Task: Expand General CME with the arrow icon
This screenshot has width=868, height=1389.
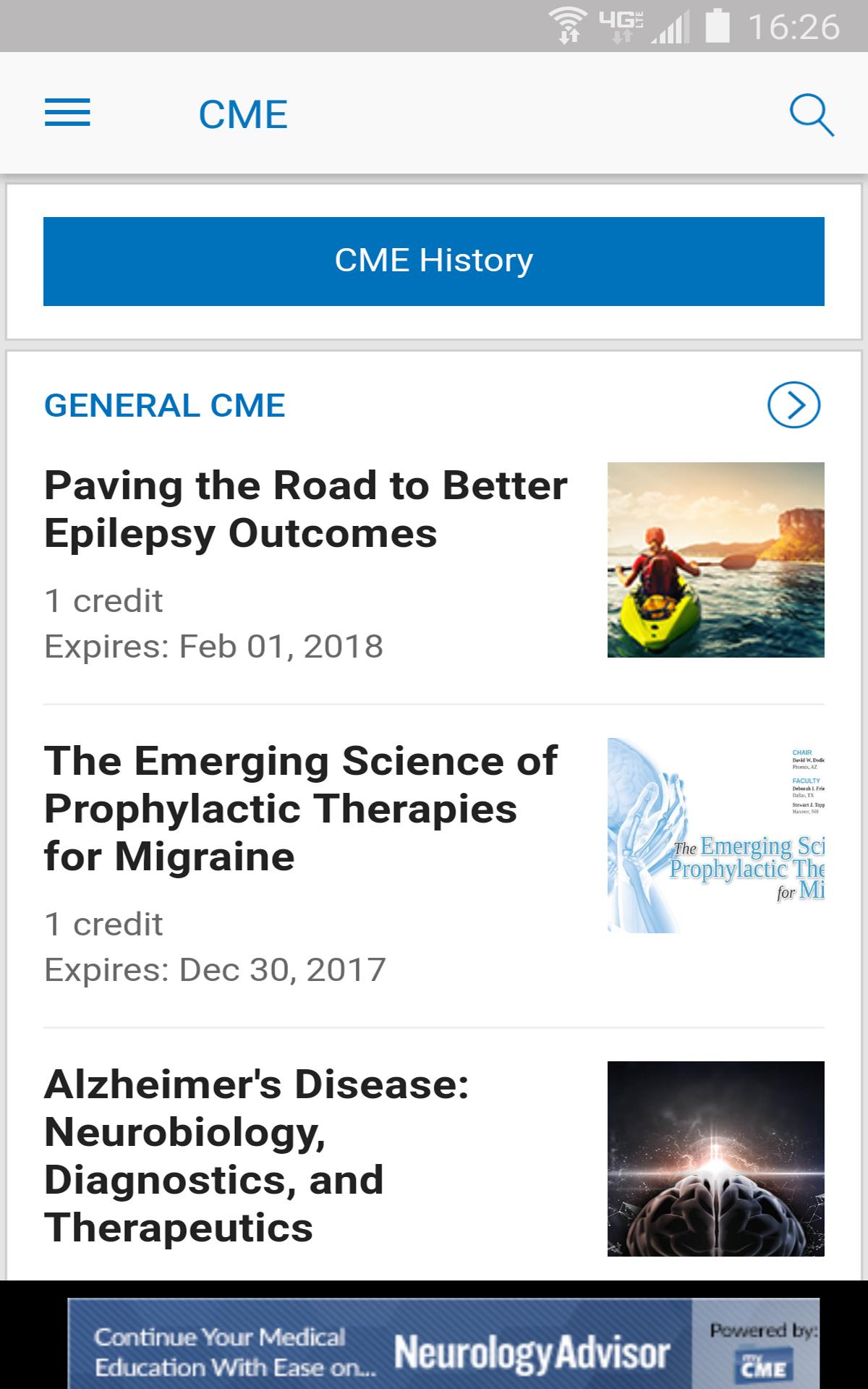Action: coord(793,404)
